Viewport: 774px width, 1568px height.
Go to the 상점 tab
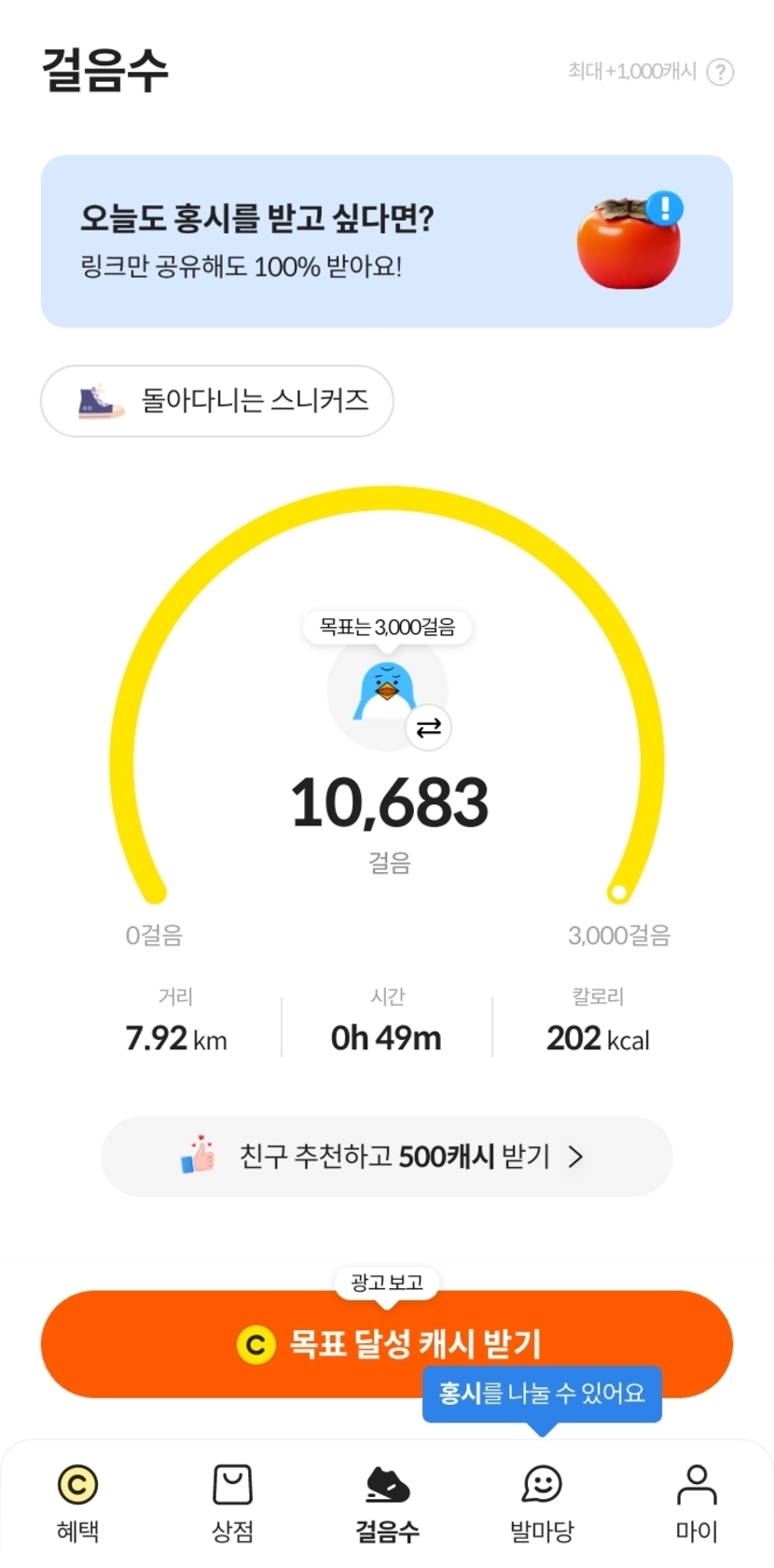click(x=232, y=1500)
